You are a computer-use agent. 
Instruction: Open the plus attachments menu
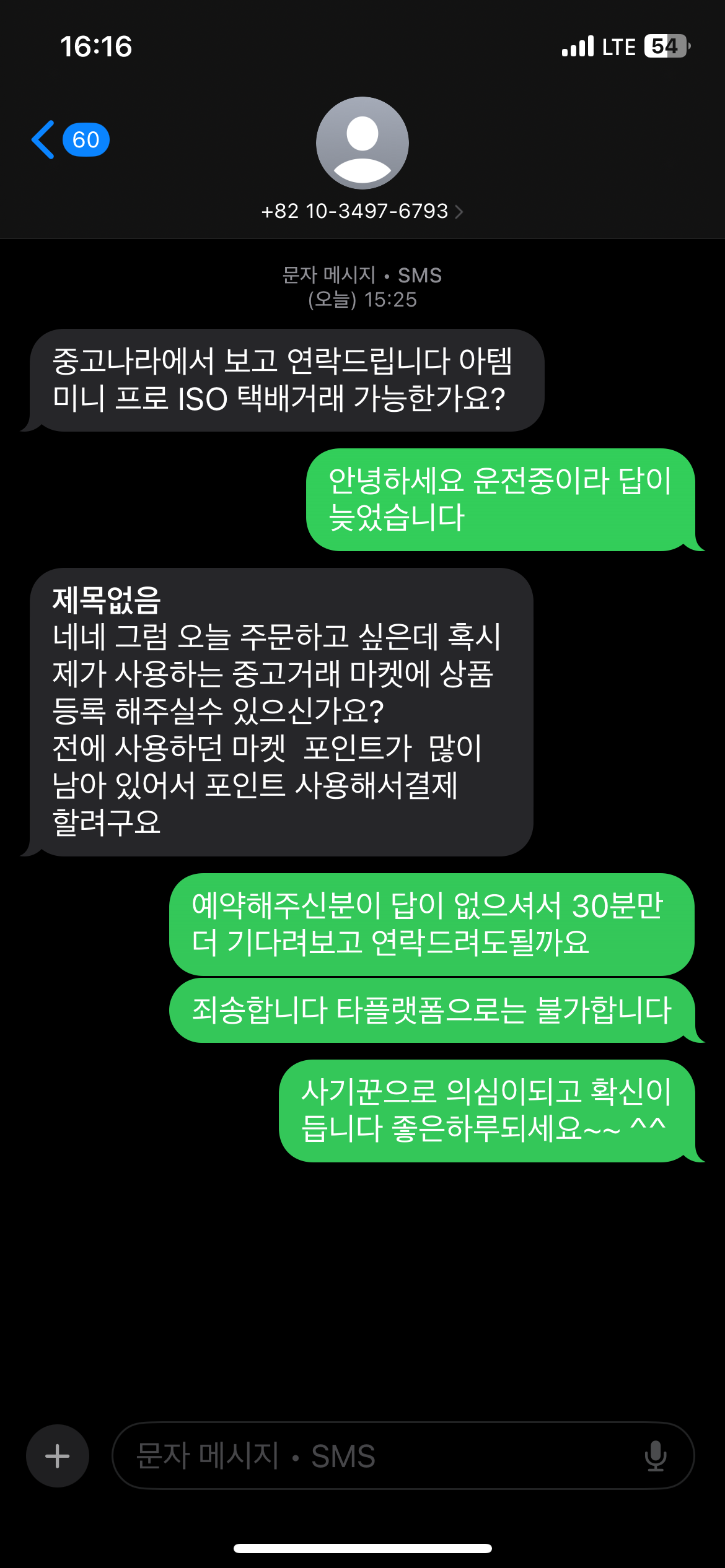[x=57, y=1456]
